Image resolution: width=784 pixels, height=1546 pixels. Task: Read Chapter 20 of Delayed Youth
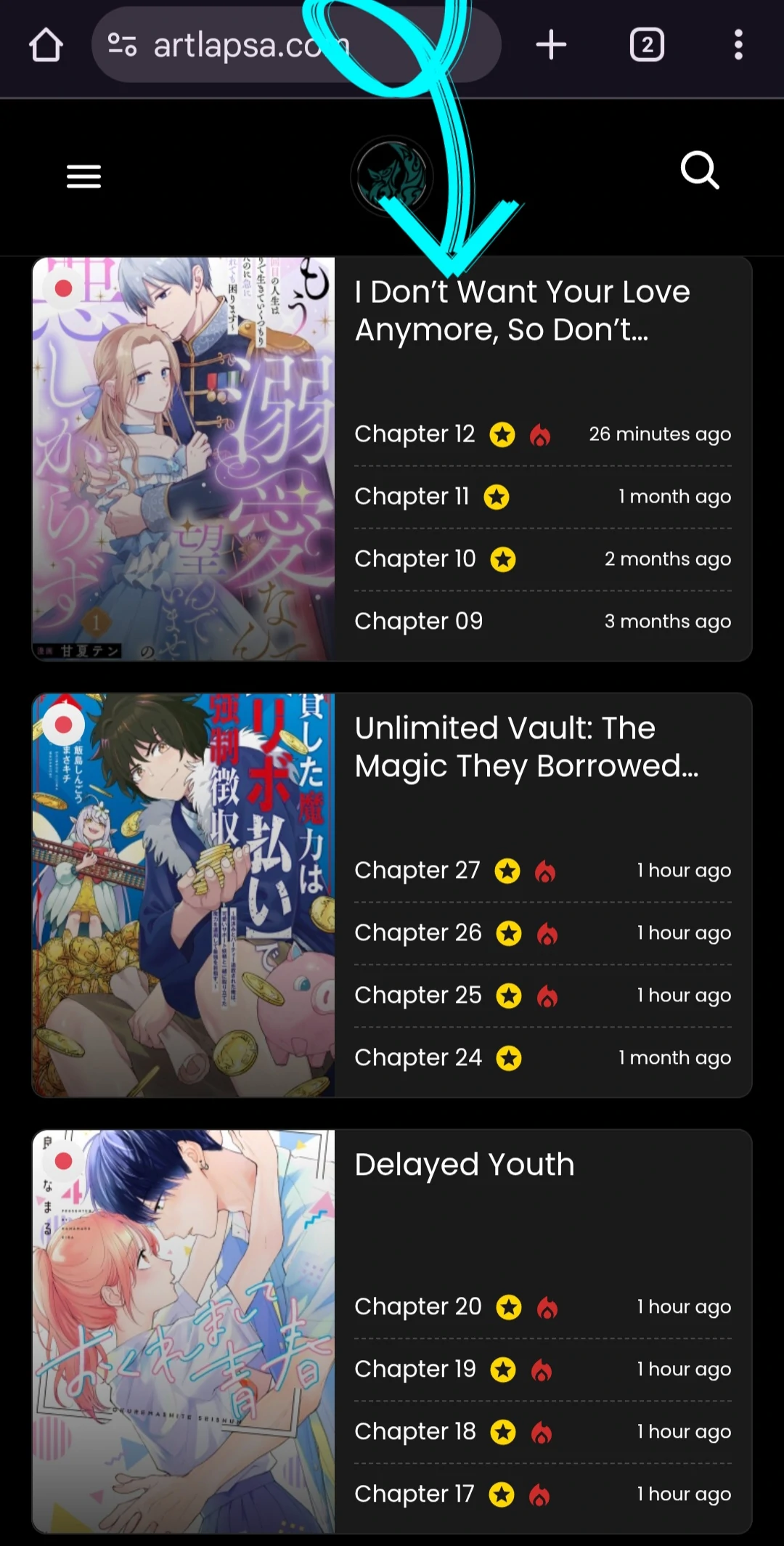point(418,1307)
